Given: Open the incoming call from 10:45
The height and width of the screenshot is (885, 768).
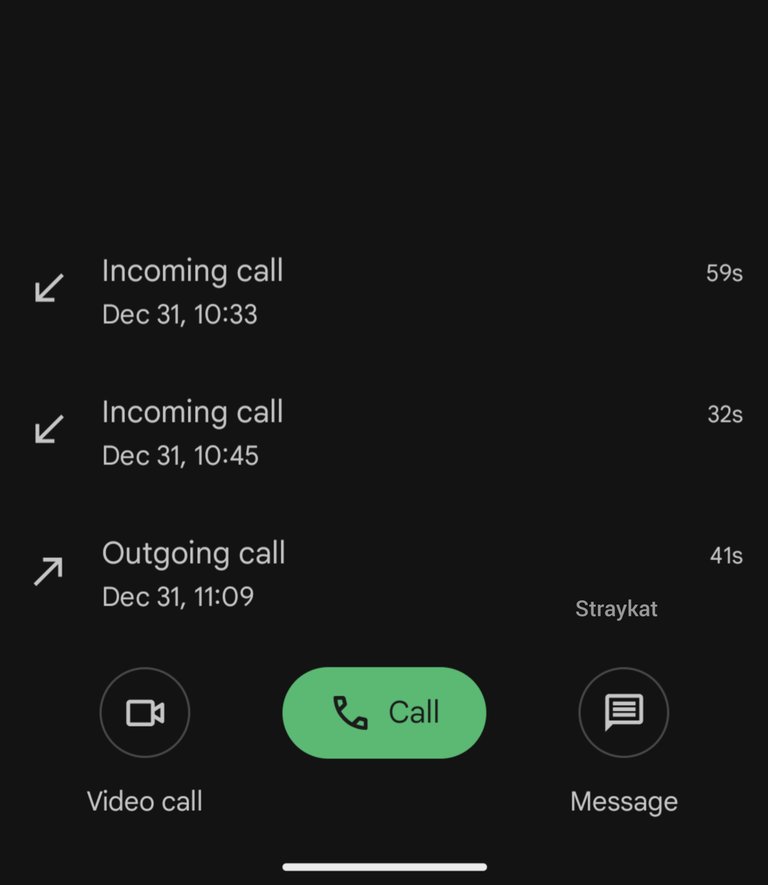Looking at the screenshot, I should pyautogui.click(x=384, y=432).
